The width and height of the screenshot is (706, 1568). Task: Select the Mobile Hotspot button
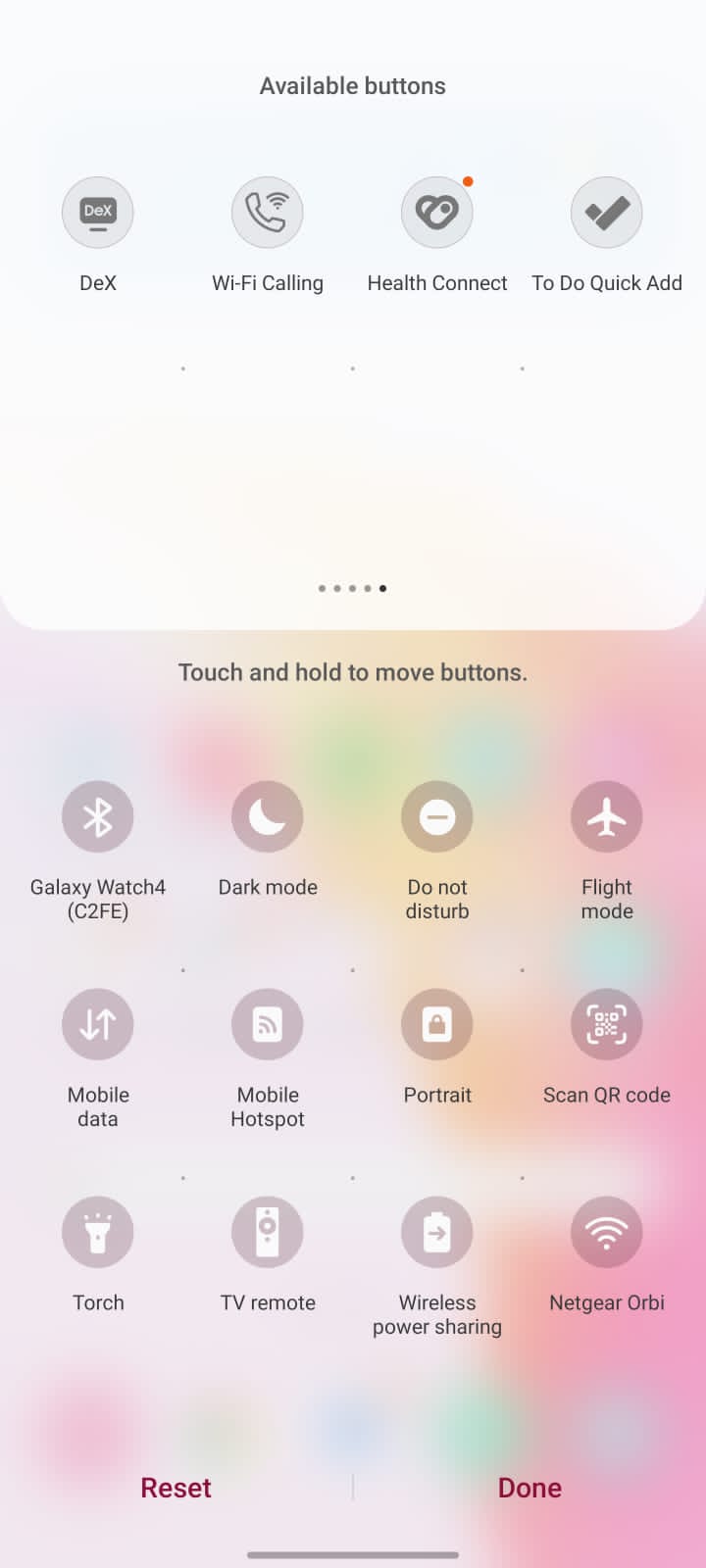point(268,1025)
